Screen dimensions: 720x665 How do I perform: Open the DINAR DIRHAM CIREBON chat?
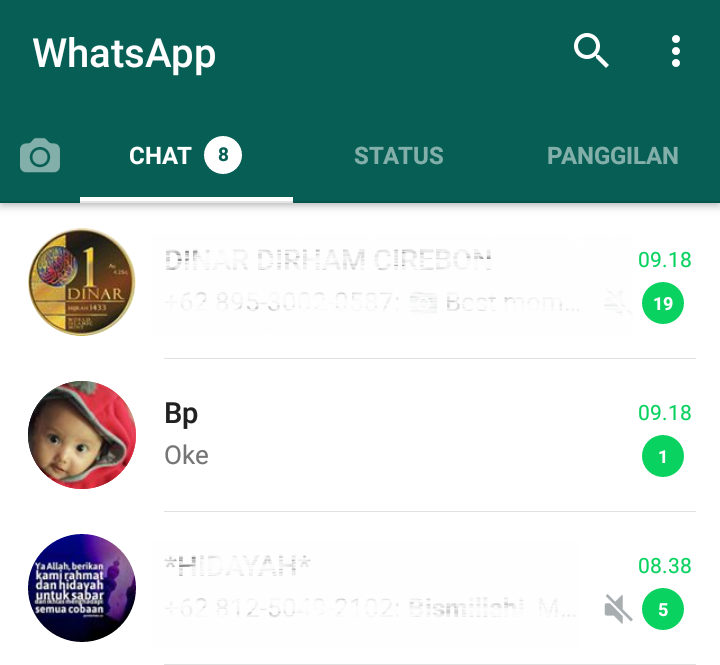[x=380, y=281]
